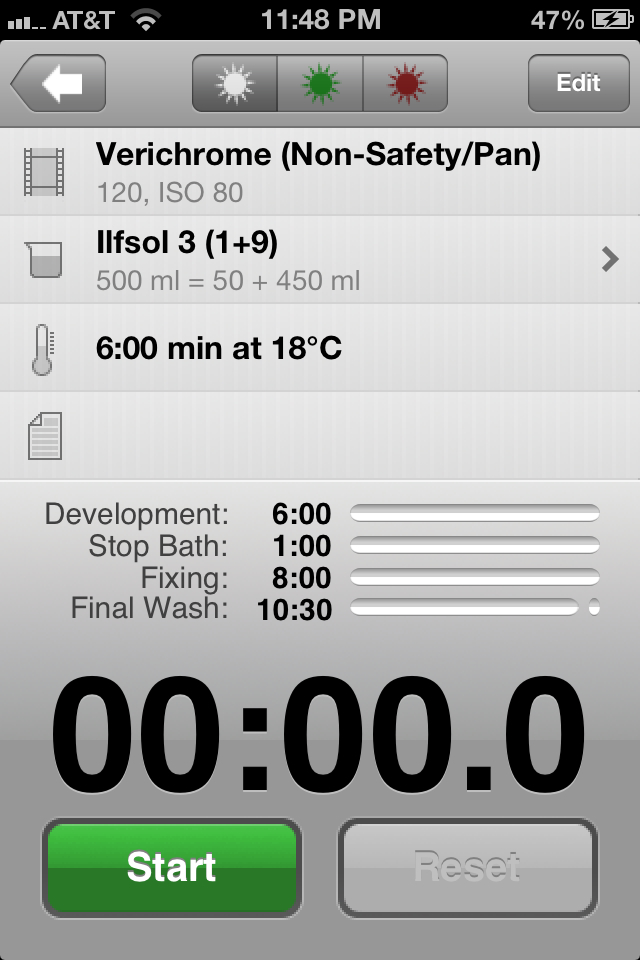Switch to red safelight mode

pos(404,84)
